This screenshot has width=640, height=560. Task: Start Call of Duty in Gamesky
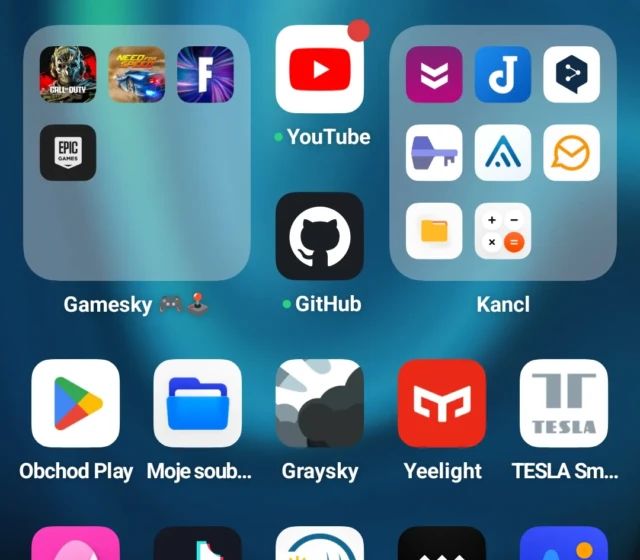tap(68, 75)
